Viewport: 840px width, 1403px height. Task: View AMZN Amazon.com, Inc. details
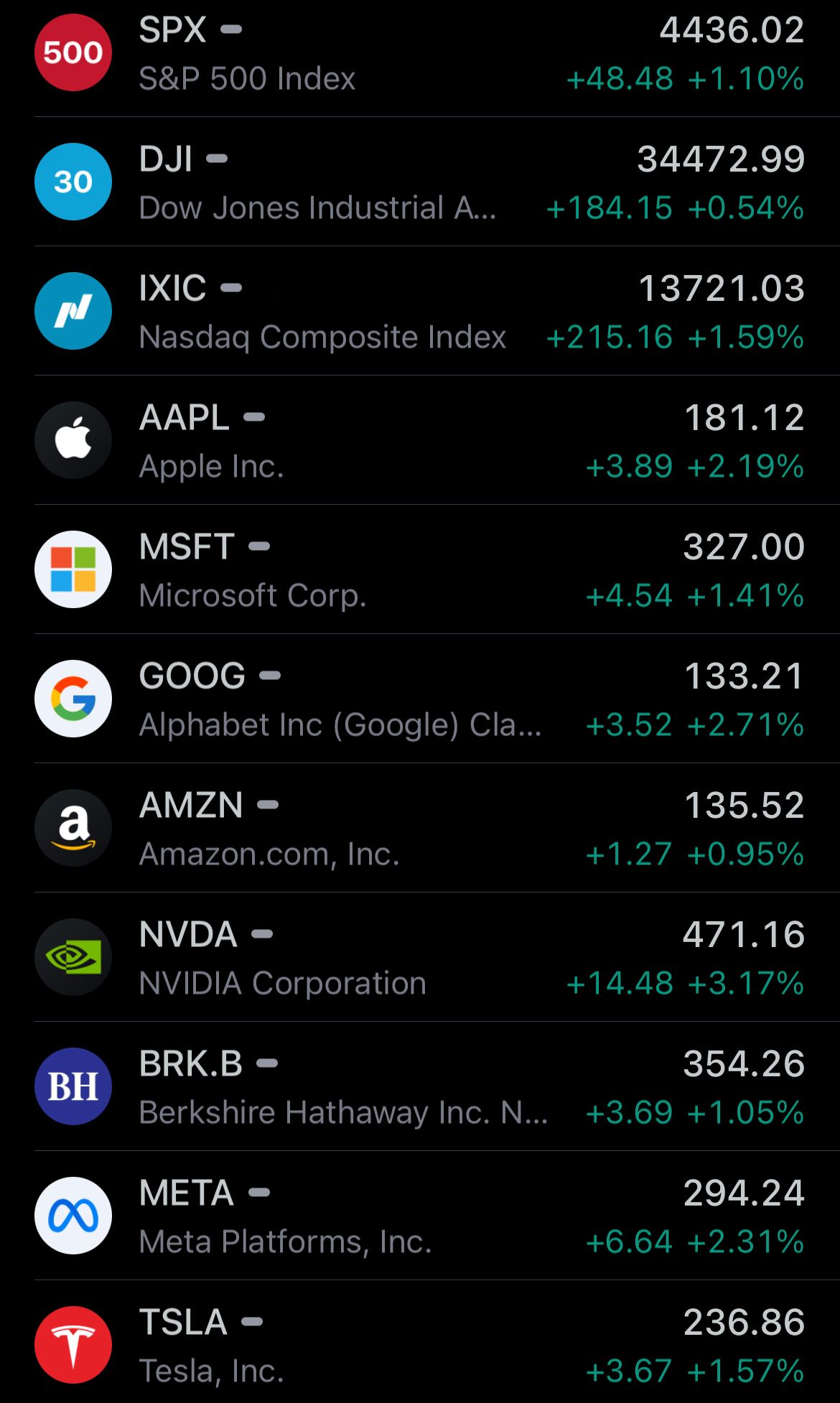point(420,829)
